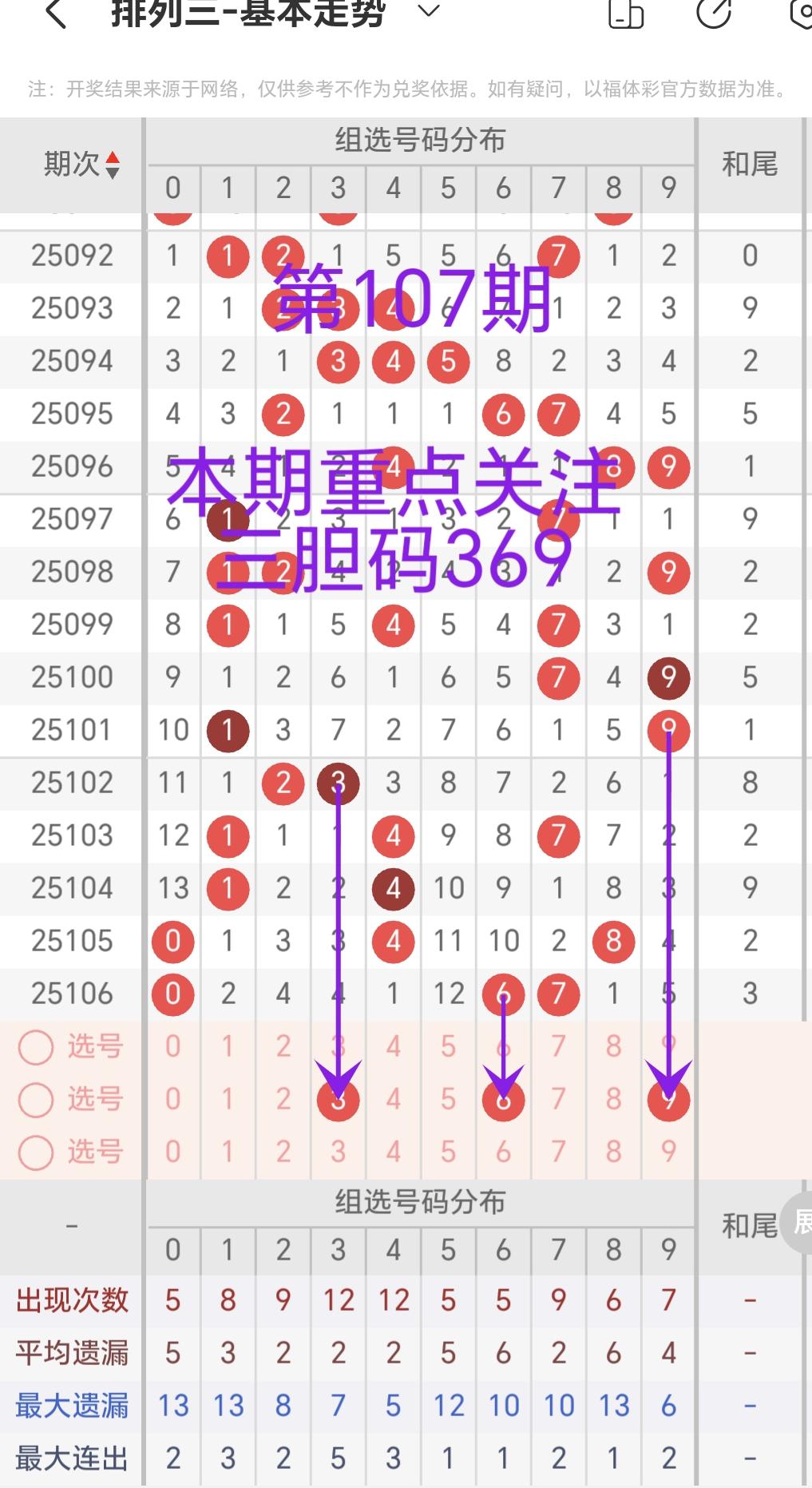The height and width of the screenshot is (1488, 812).
Task: Open the settings icon at the top right
Action: 801,14
